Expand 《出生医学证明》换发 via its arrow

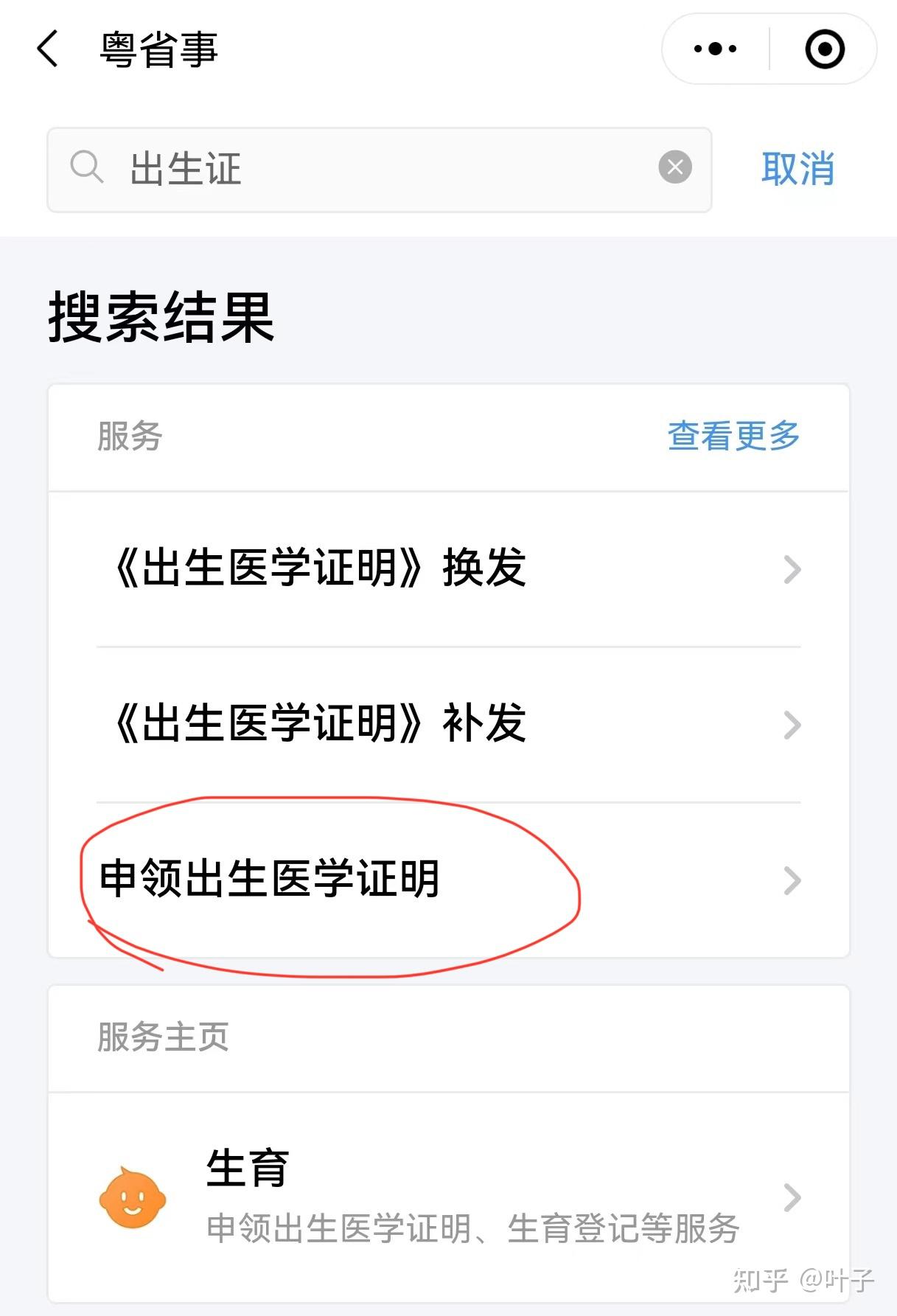(x=792, y=569)
